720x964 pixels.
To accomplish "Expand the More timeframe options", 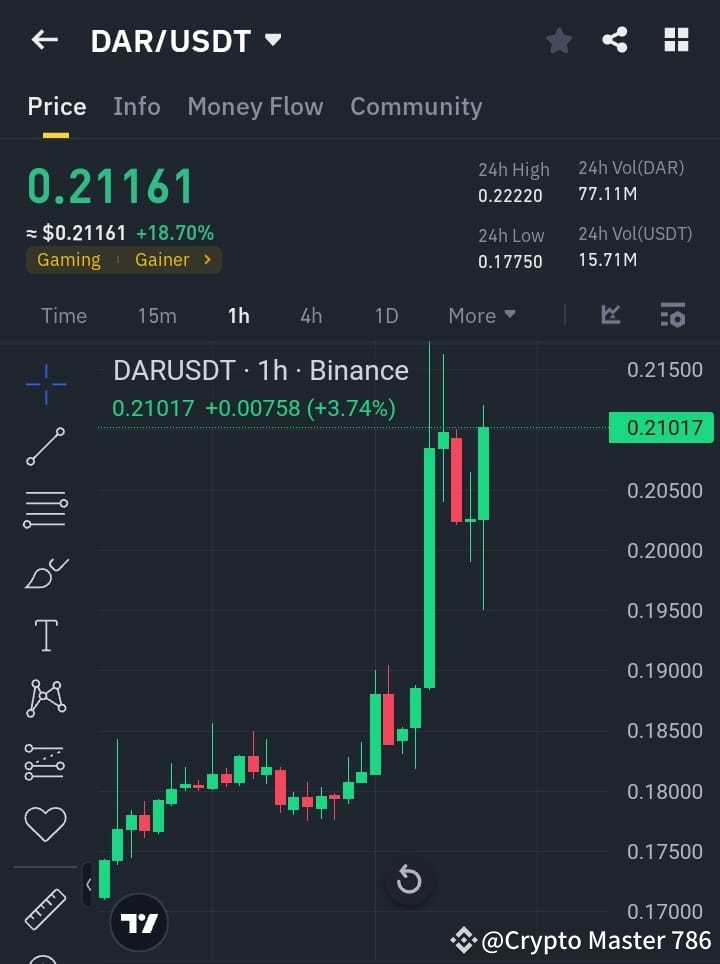I will 481,315.
